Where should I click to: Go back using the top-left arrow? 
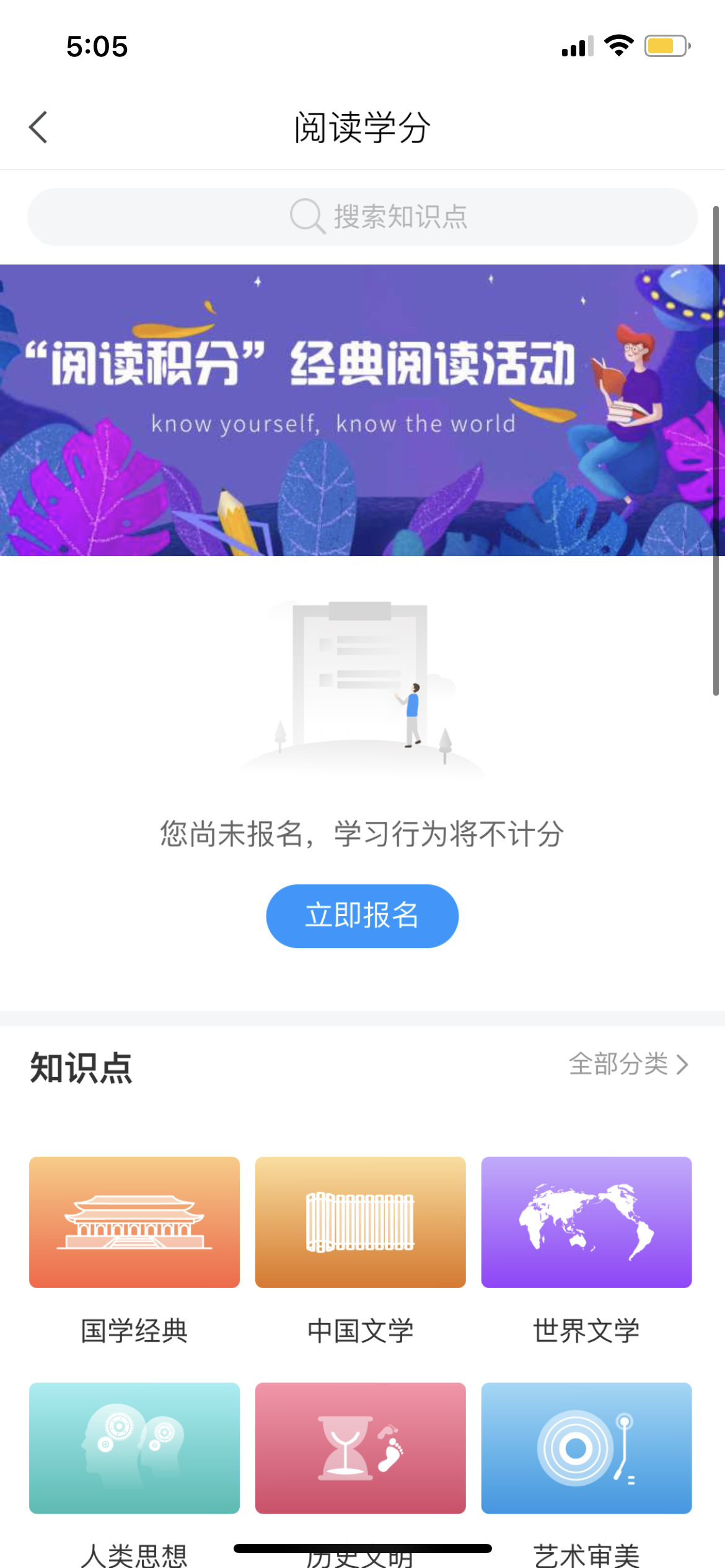pyautogui.click(x=38, y=128)
